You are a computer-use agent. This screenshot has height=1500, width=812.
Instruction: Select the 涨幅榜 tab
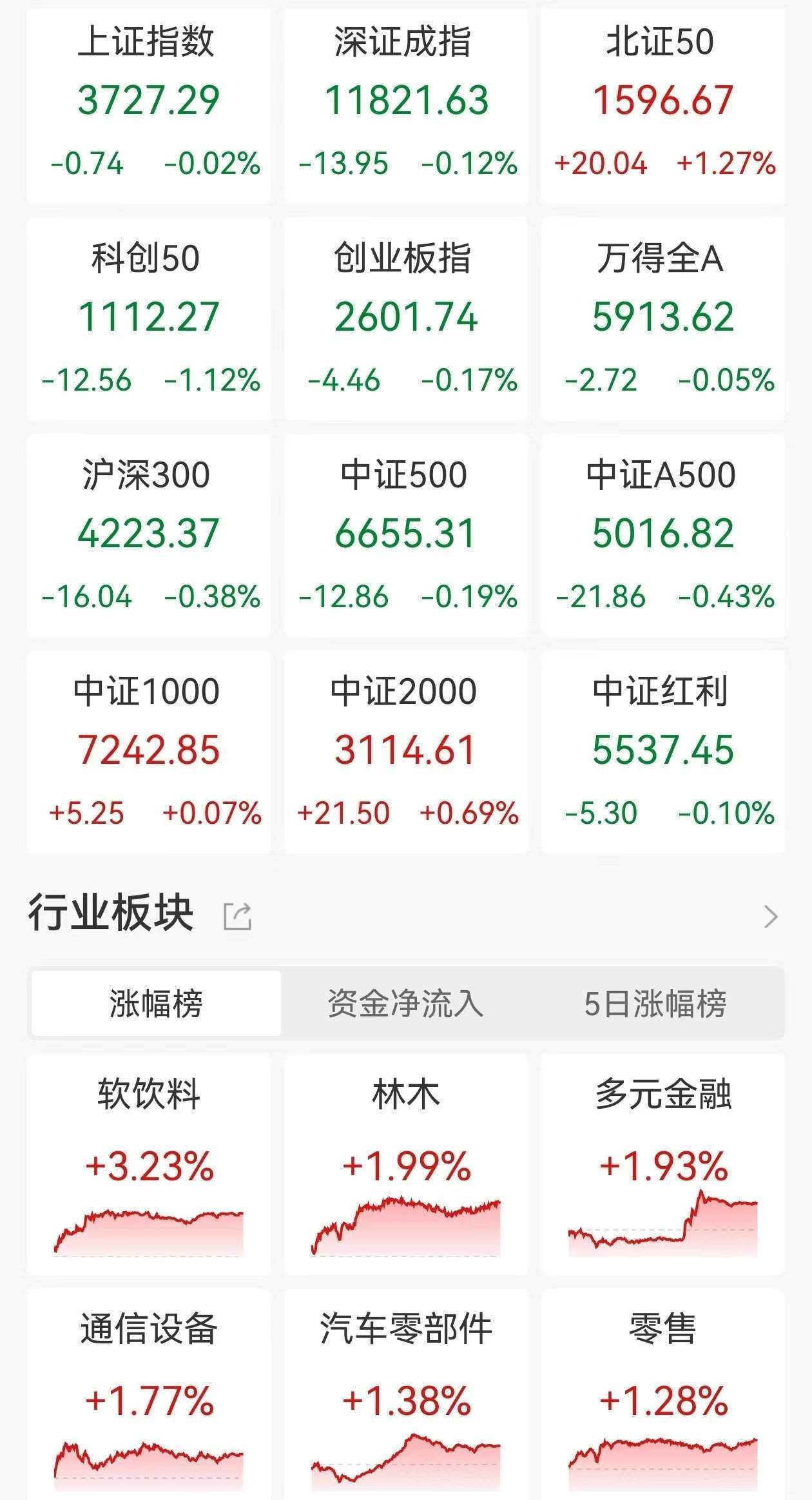pos(156,1003)
